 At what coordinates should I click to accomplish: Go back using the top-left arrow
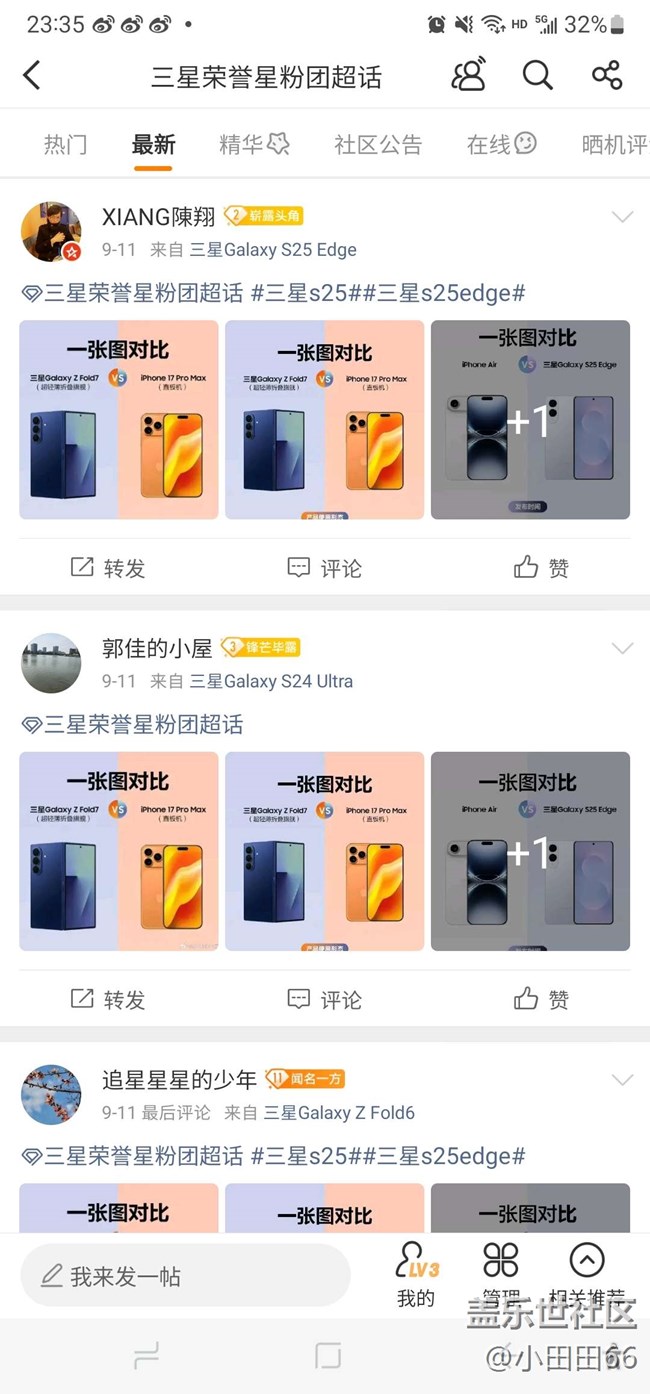[x=32, y=76]
